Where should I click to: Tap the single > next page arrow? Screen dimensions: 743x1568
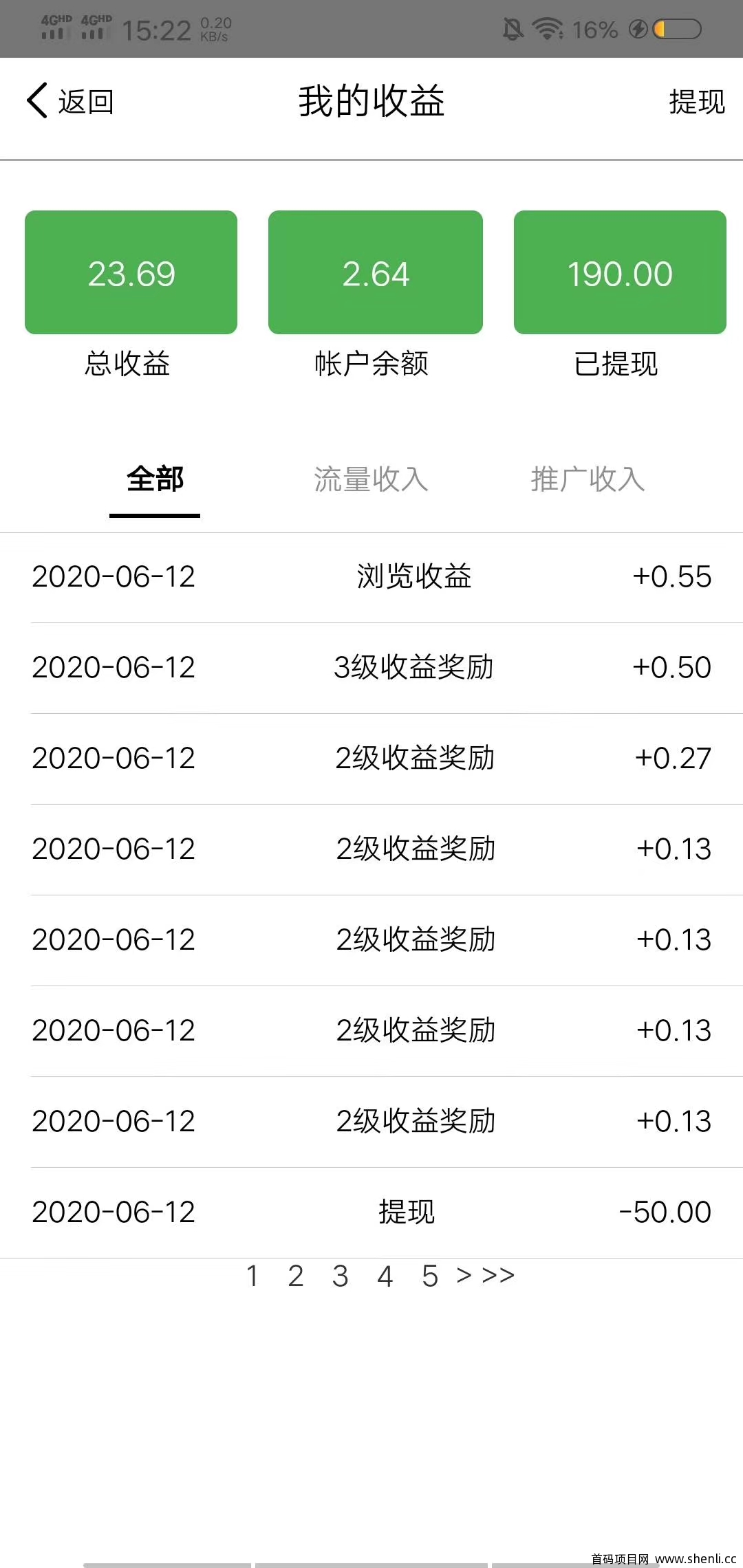pos(464,1276)
